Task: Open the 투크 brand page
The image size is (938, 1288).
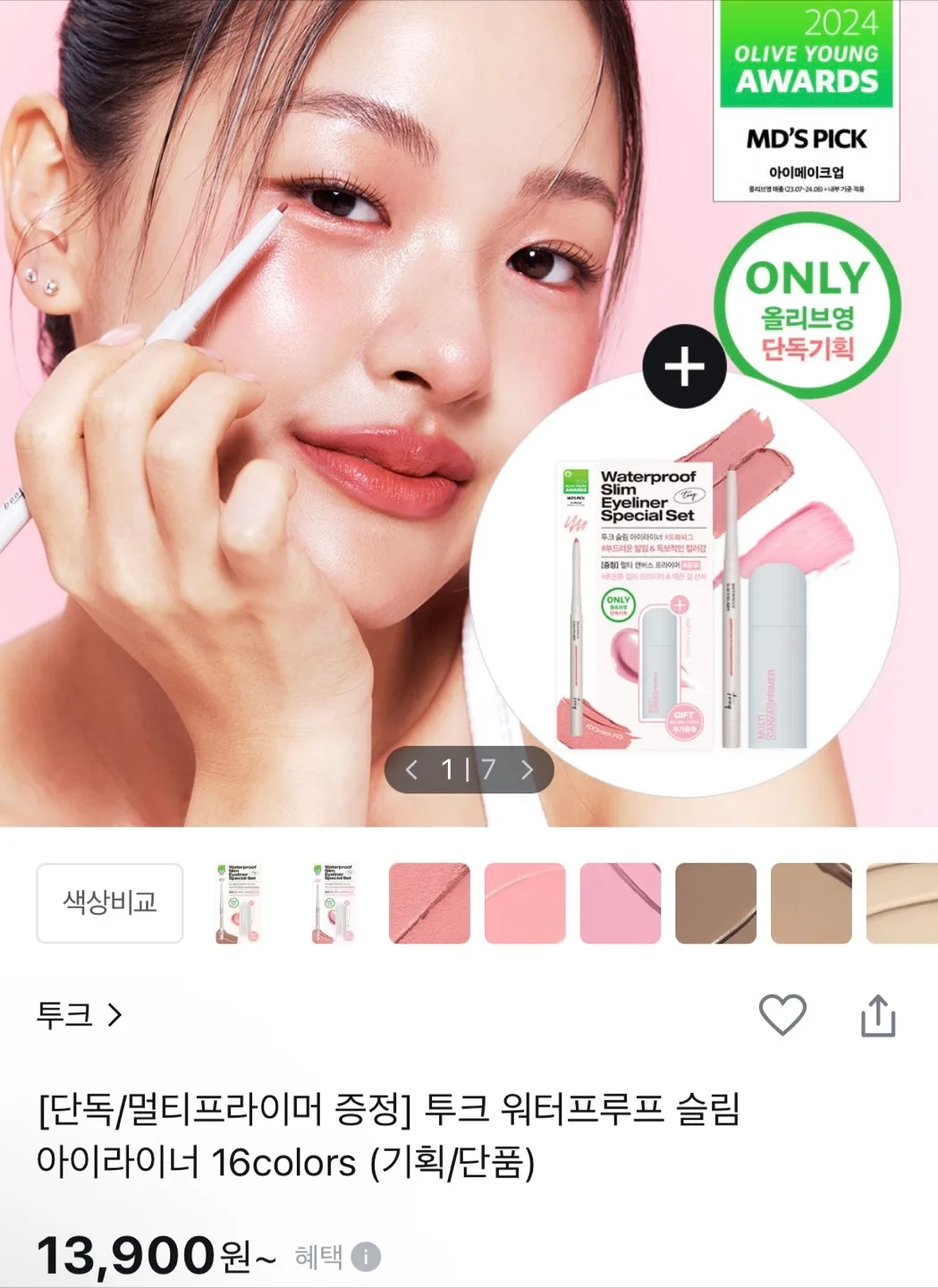Action: pyautogui.click(x=79, y=1014)
